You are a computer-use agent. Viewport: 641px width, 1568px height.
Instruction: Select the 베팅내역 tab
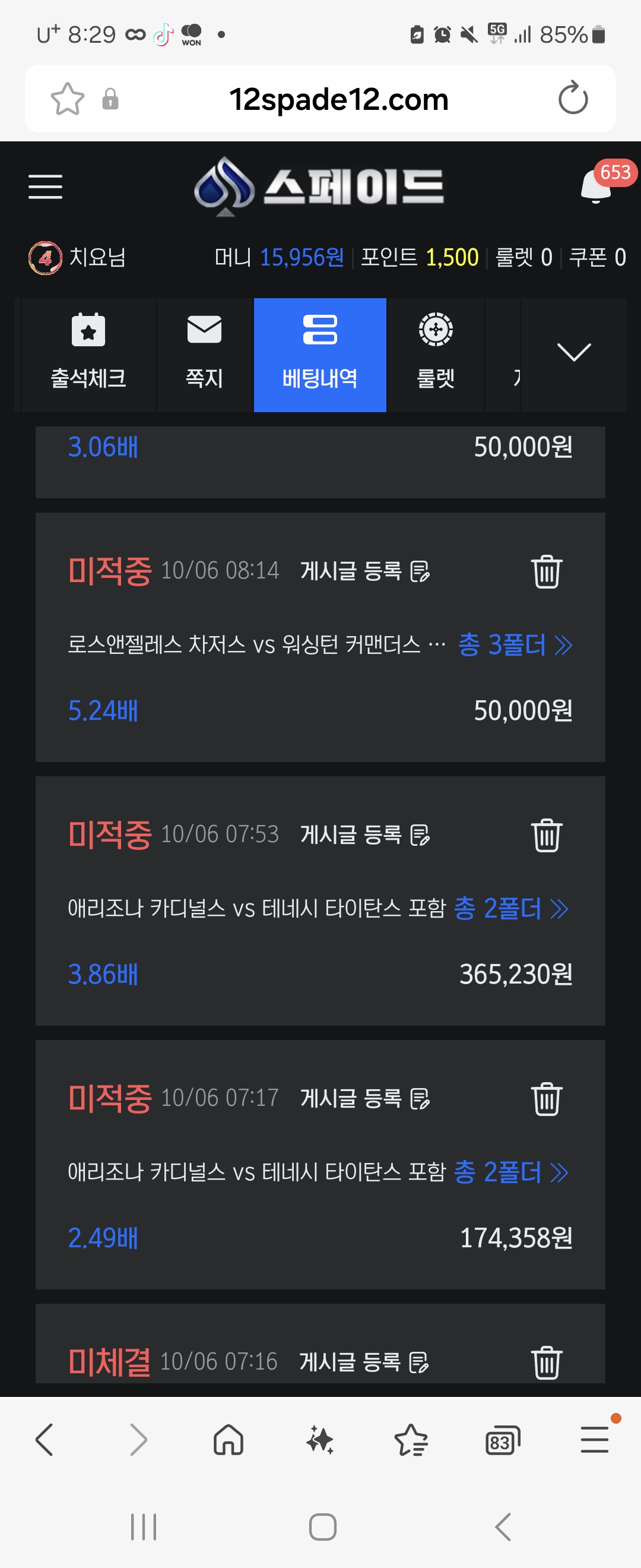320,355
